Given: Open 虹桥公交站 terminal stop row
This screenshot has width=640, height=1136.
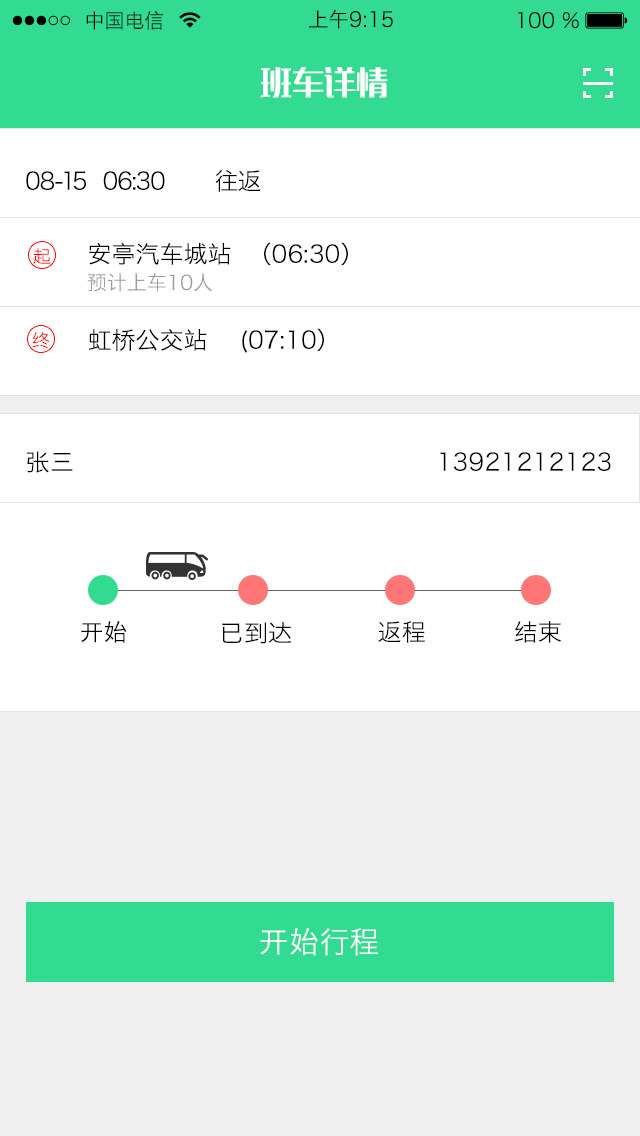Looking at the screenshot, I should point(320,351).
